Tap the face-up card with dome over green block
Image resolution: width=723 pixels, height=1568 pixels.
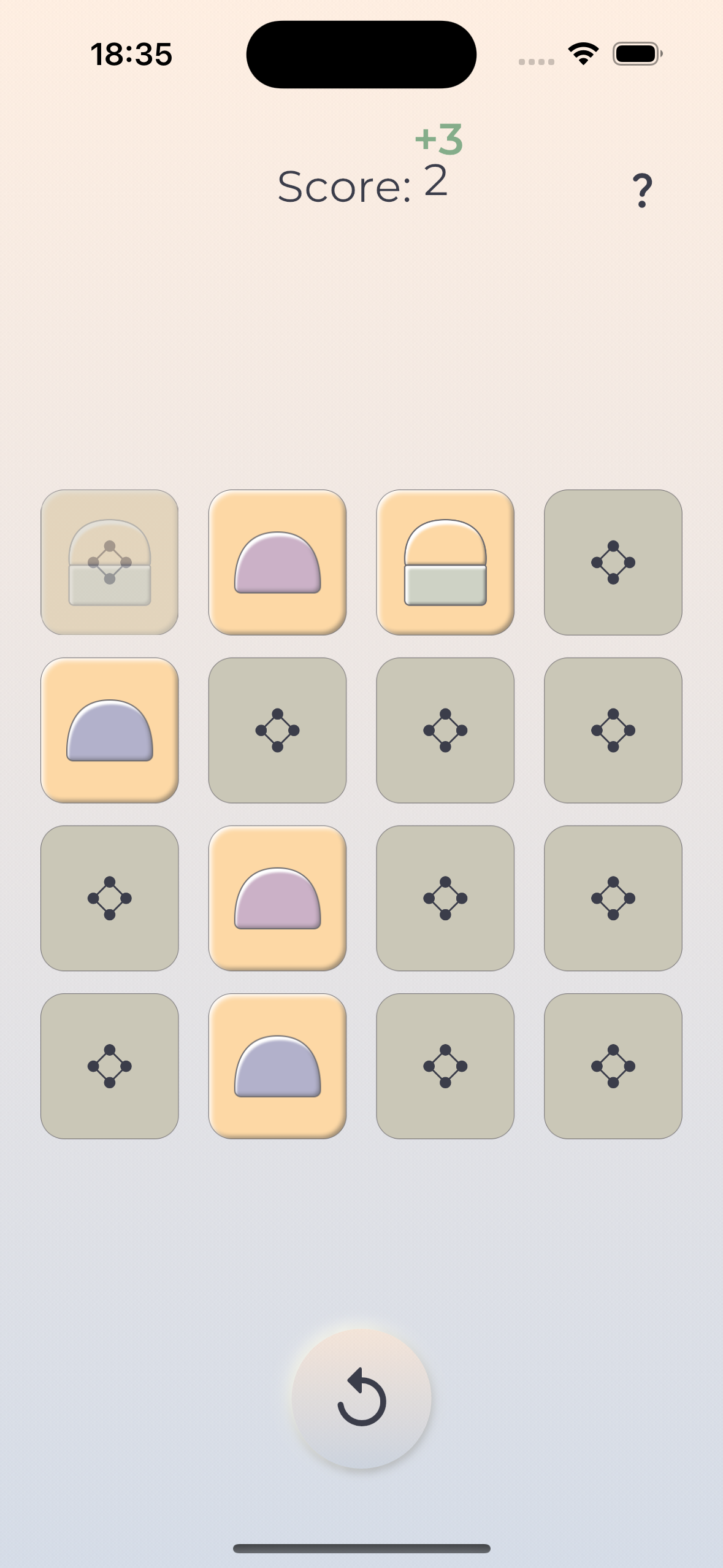445,562
